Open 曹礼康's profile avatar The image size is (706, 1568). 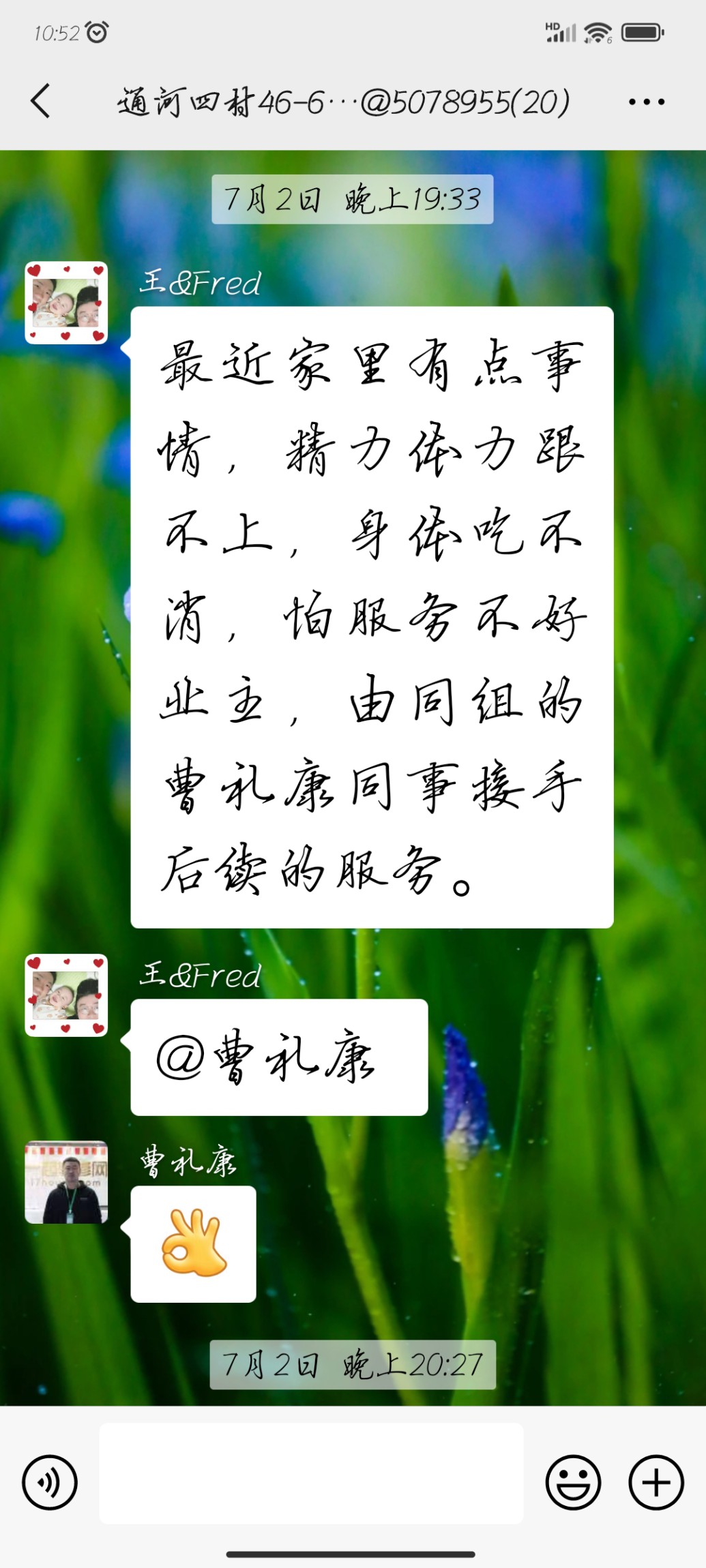tap(66, 1182)
